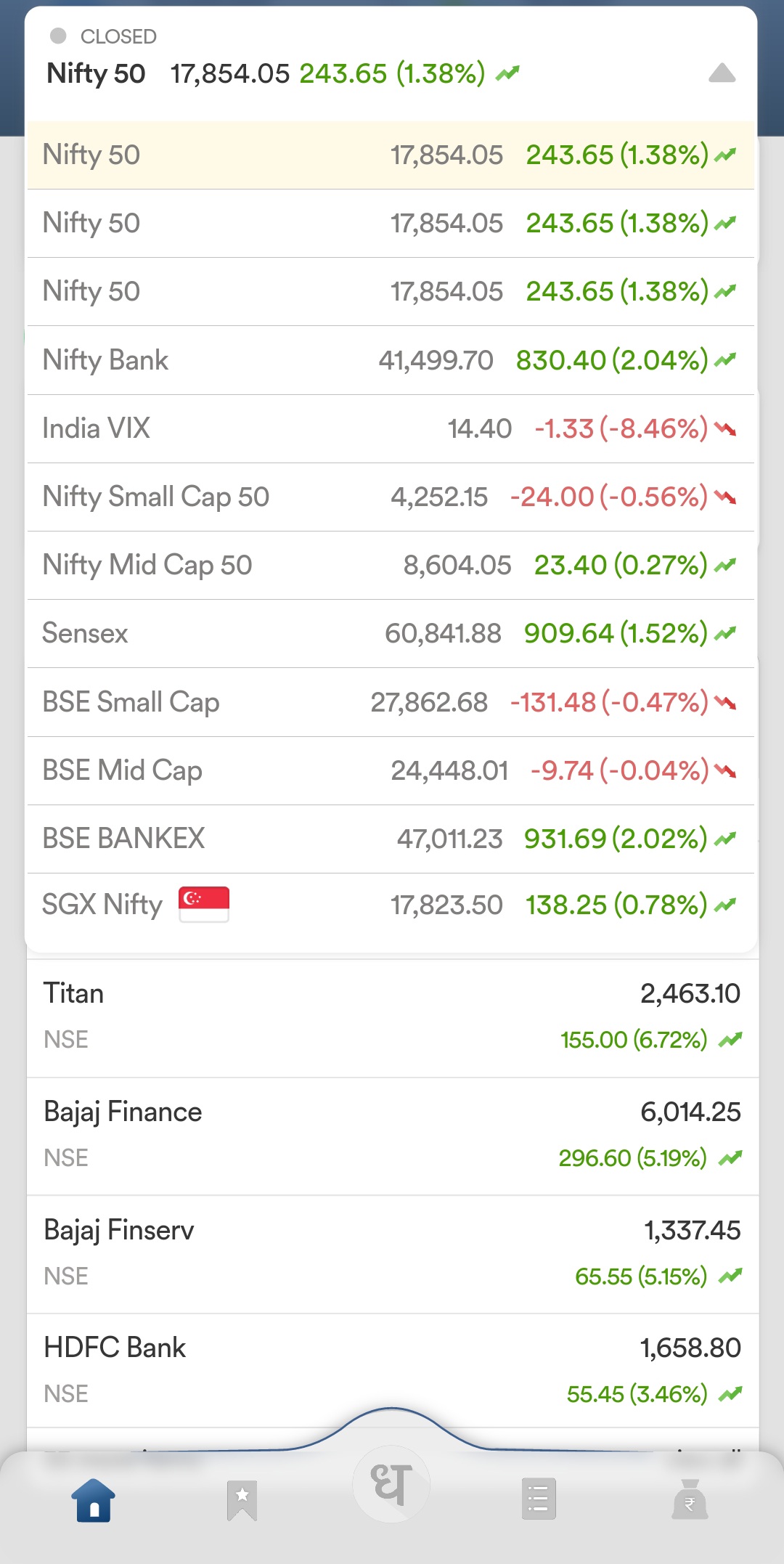Go to the Home tab

(x=94, y=1500)
